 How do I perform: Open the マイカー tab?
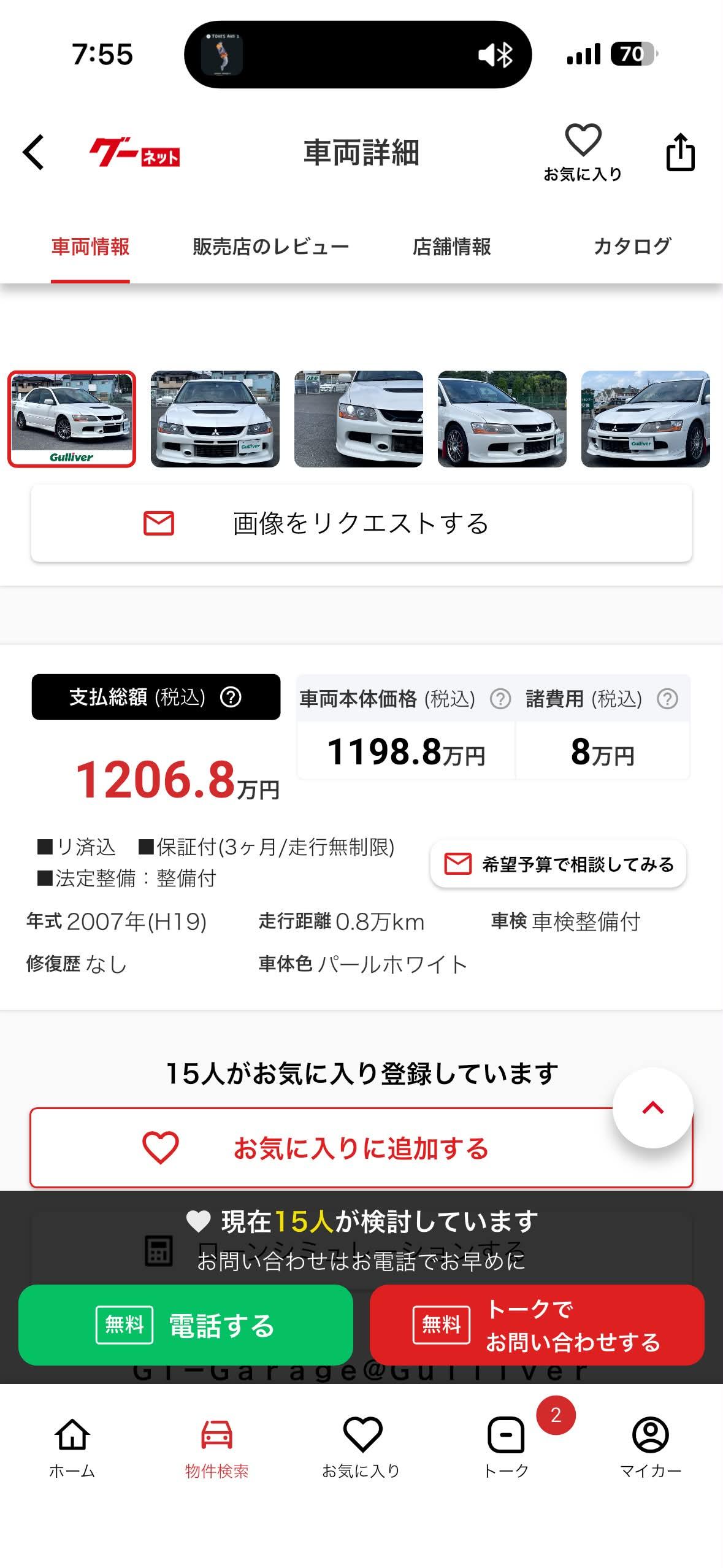click(651, 1448)
